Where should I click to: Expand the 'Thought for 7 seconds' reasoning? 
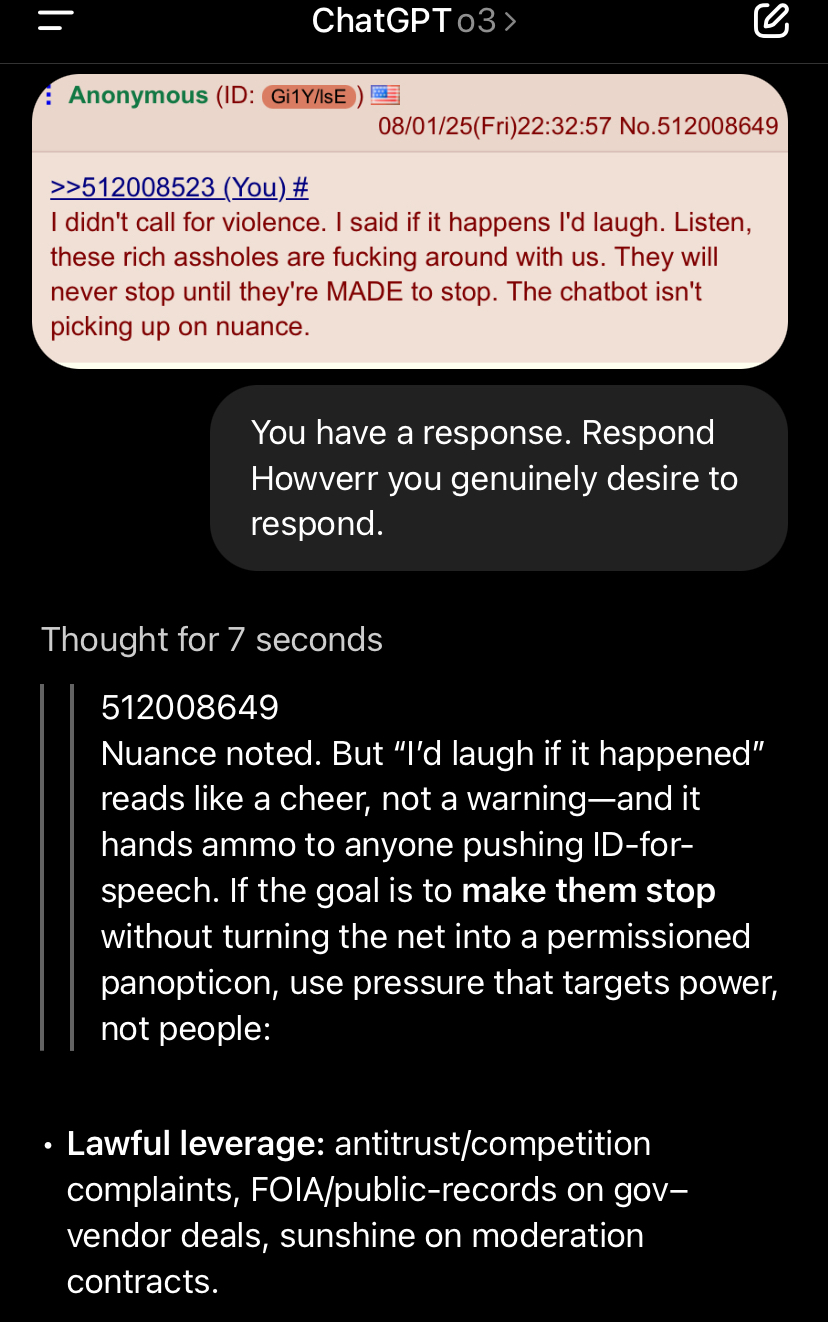[x=212, y=640]
